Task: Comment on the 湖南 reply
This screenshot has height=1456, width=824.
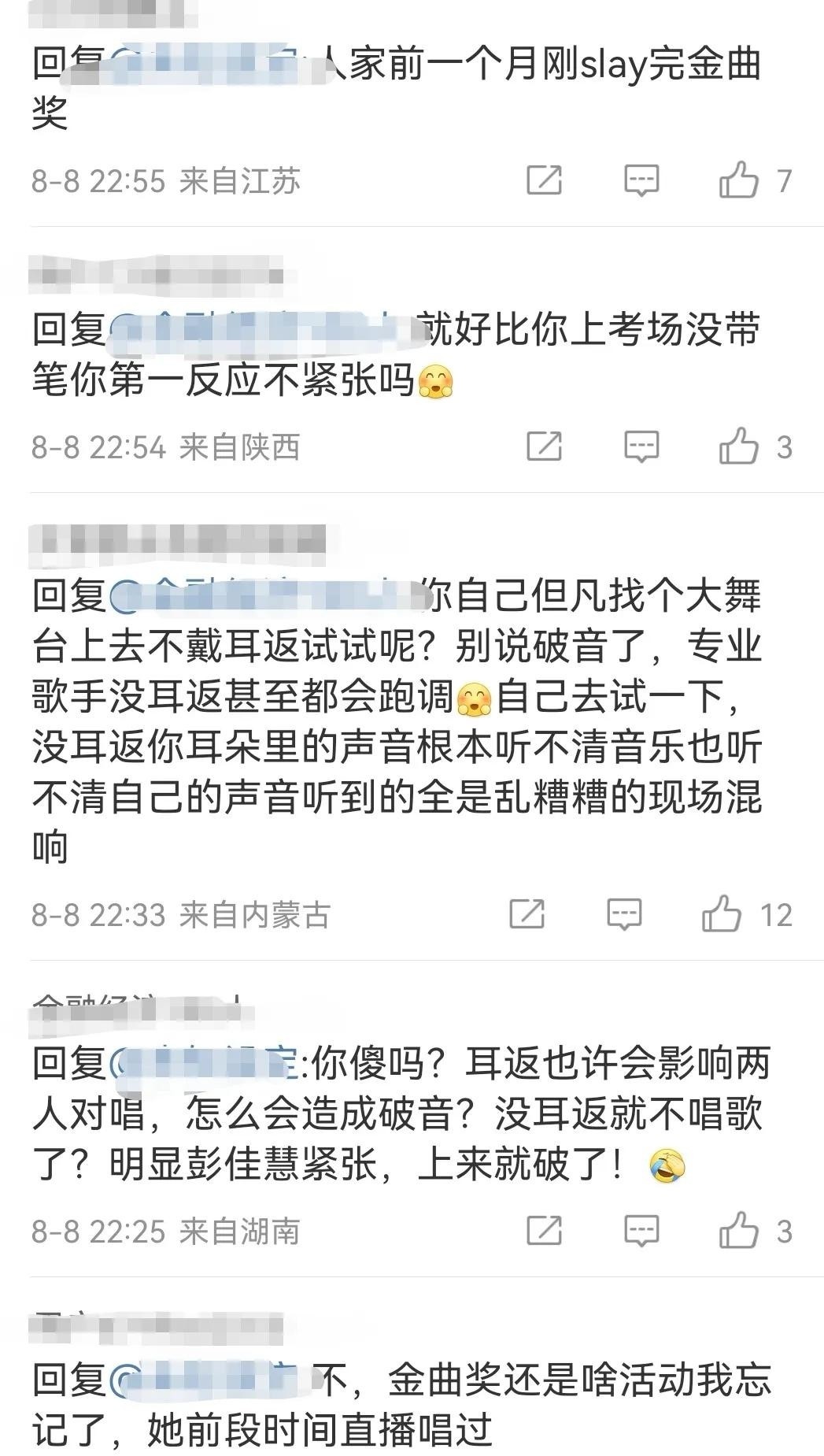Action: click(641, 1232)
